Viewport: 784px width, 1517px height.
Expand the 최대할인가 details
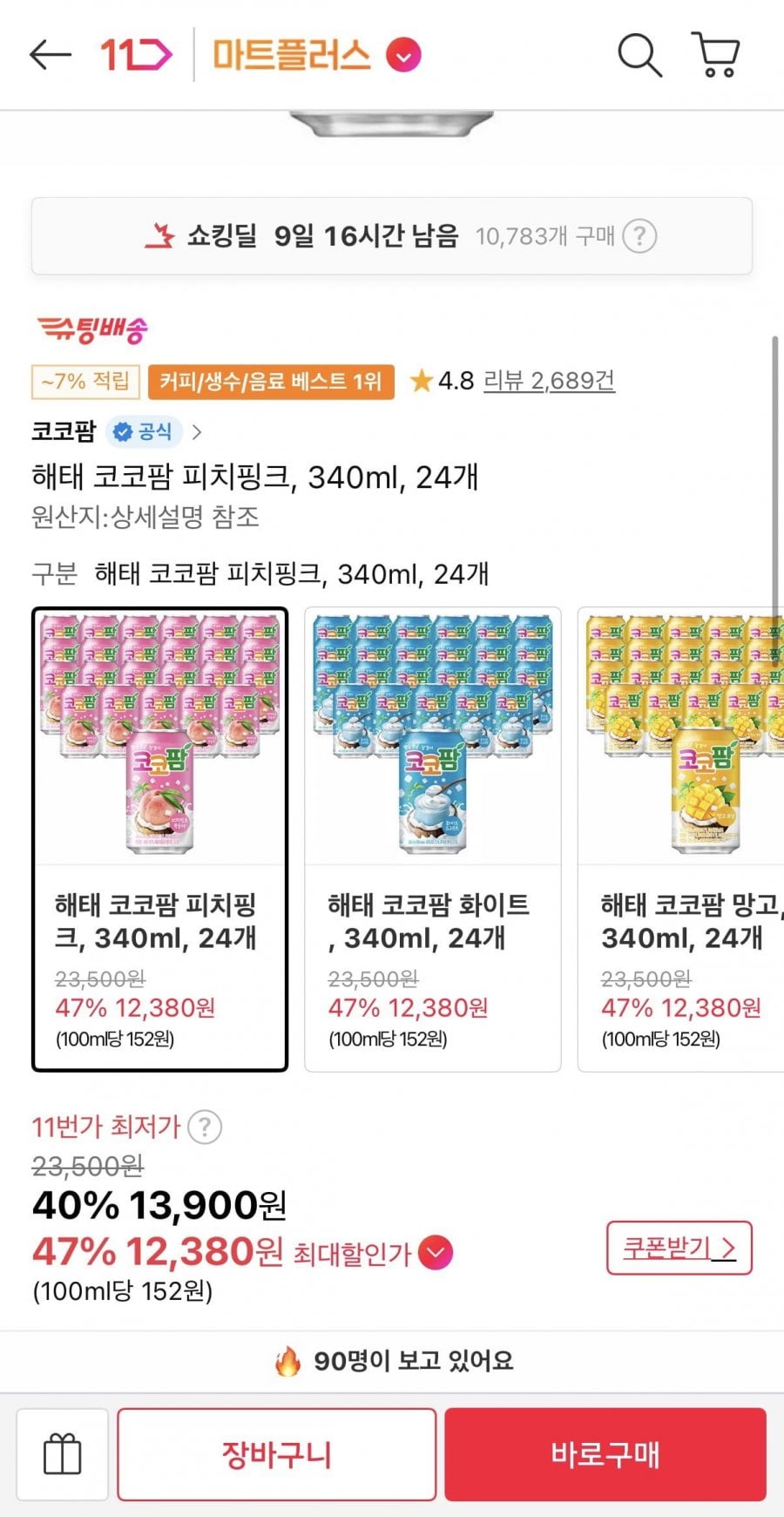pyautogui.click(x=436, y=1253)
